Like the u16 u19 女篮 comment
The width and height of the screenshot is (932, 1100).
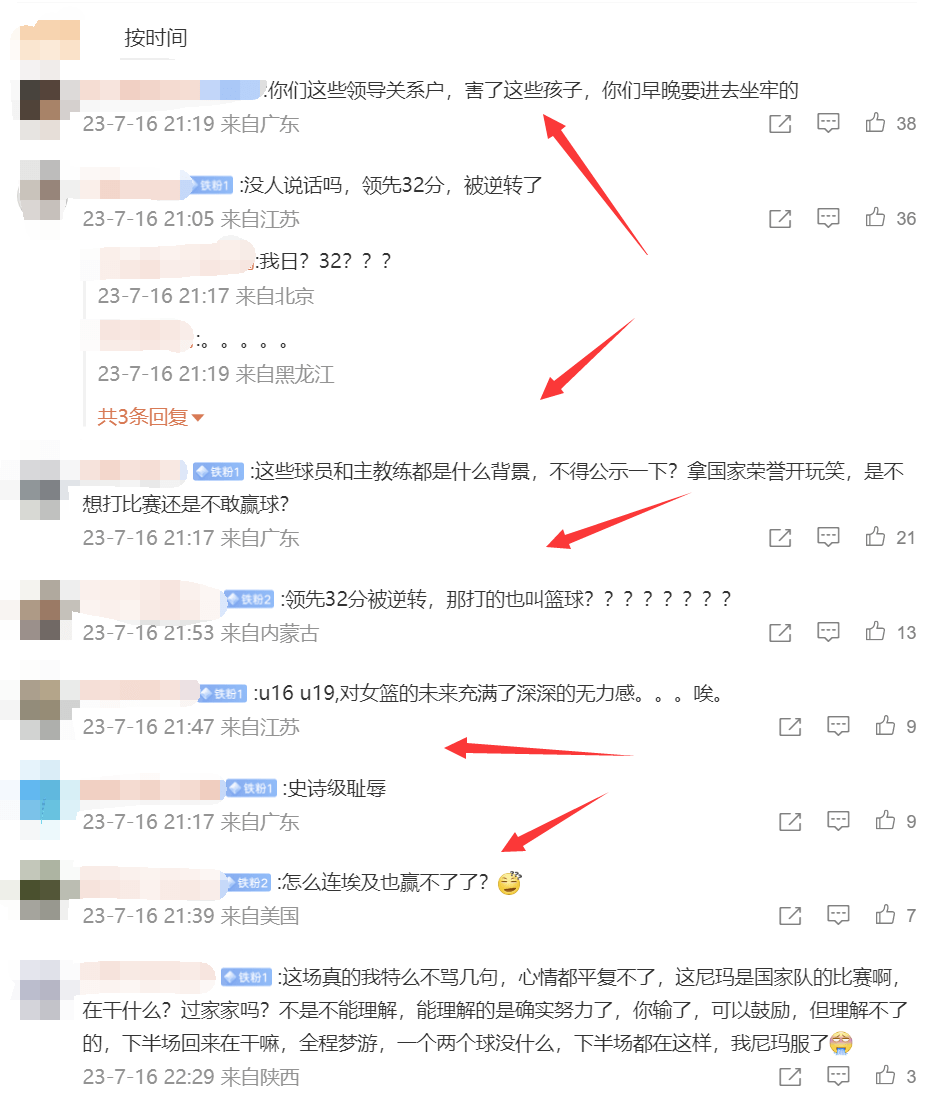[885, 726]
